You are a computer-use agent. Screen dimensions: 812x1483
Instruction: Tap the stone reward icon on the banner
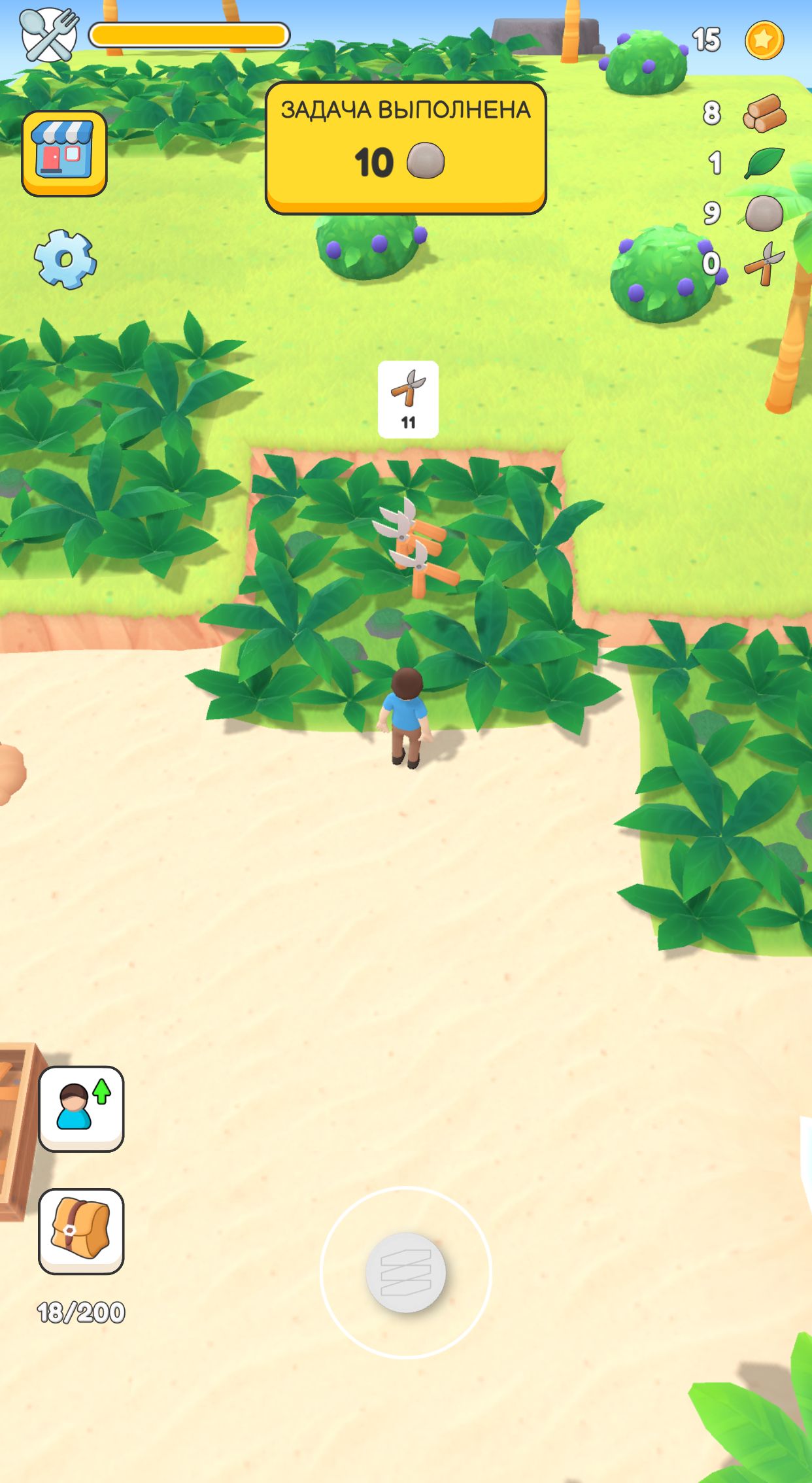(x=426, y=160)
